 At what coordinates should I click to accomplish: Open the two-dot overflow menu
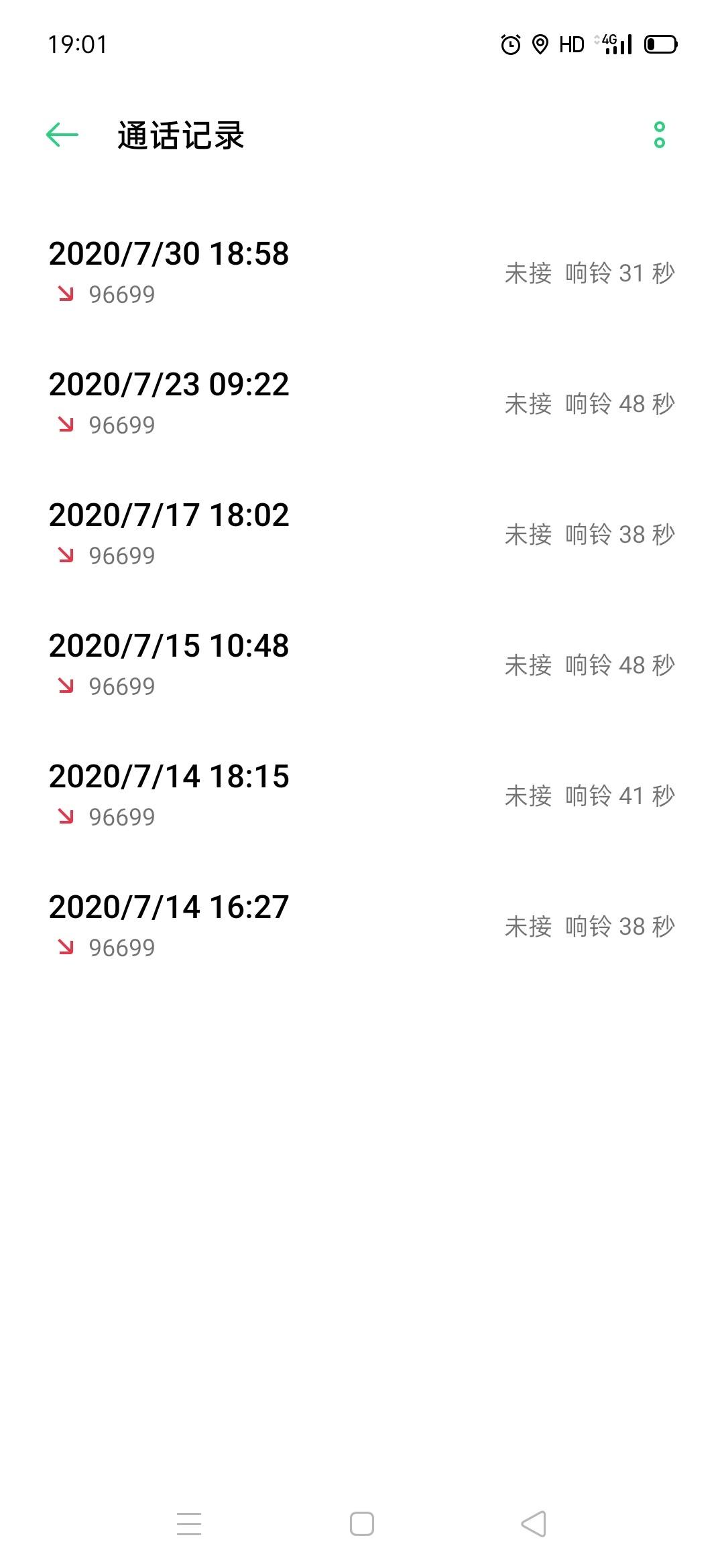coord(660,135)
